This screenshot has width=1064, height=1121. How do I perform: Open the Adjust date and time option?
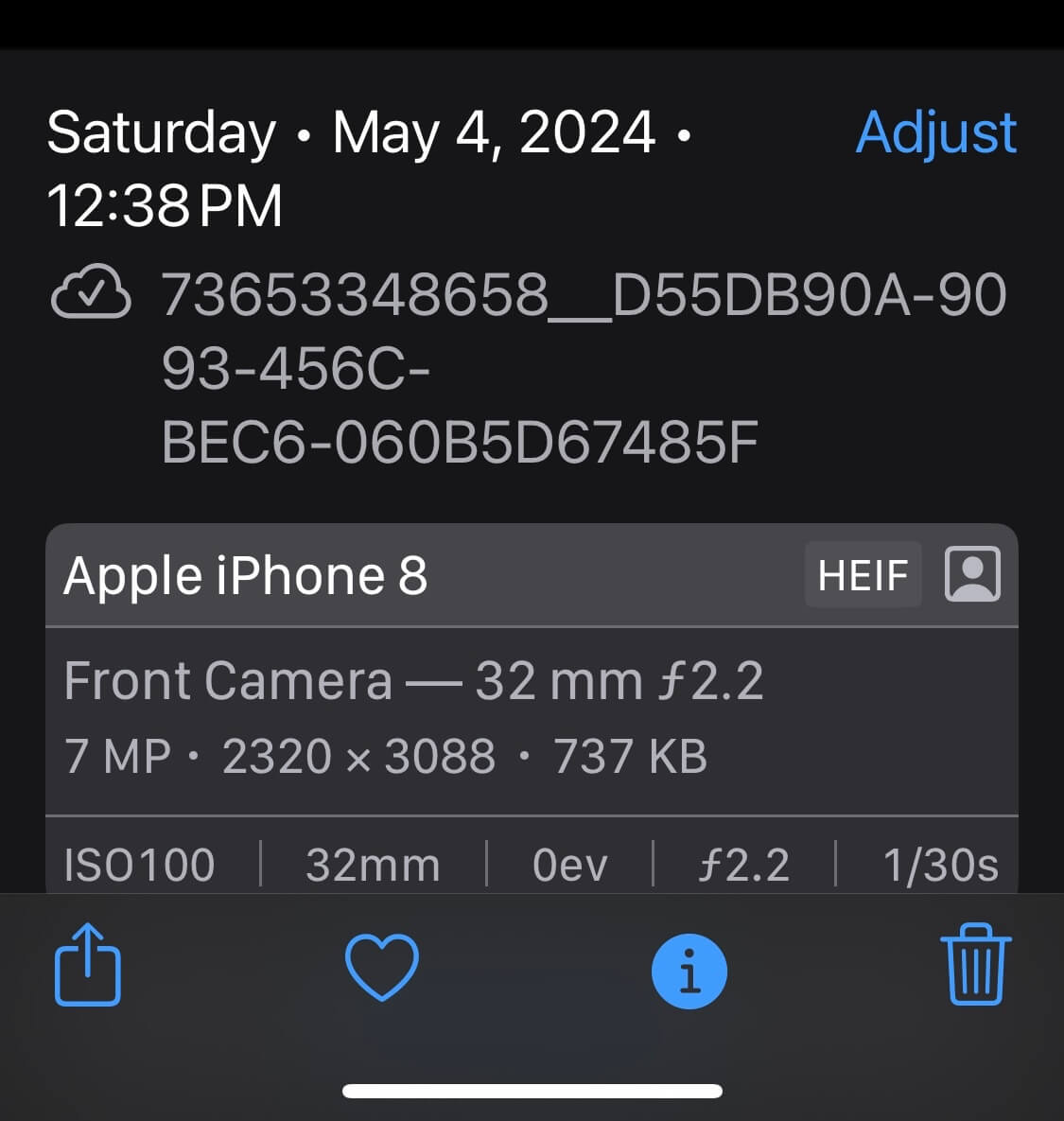934,133
